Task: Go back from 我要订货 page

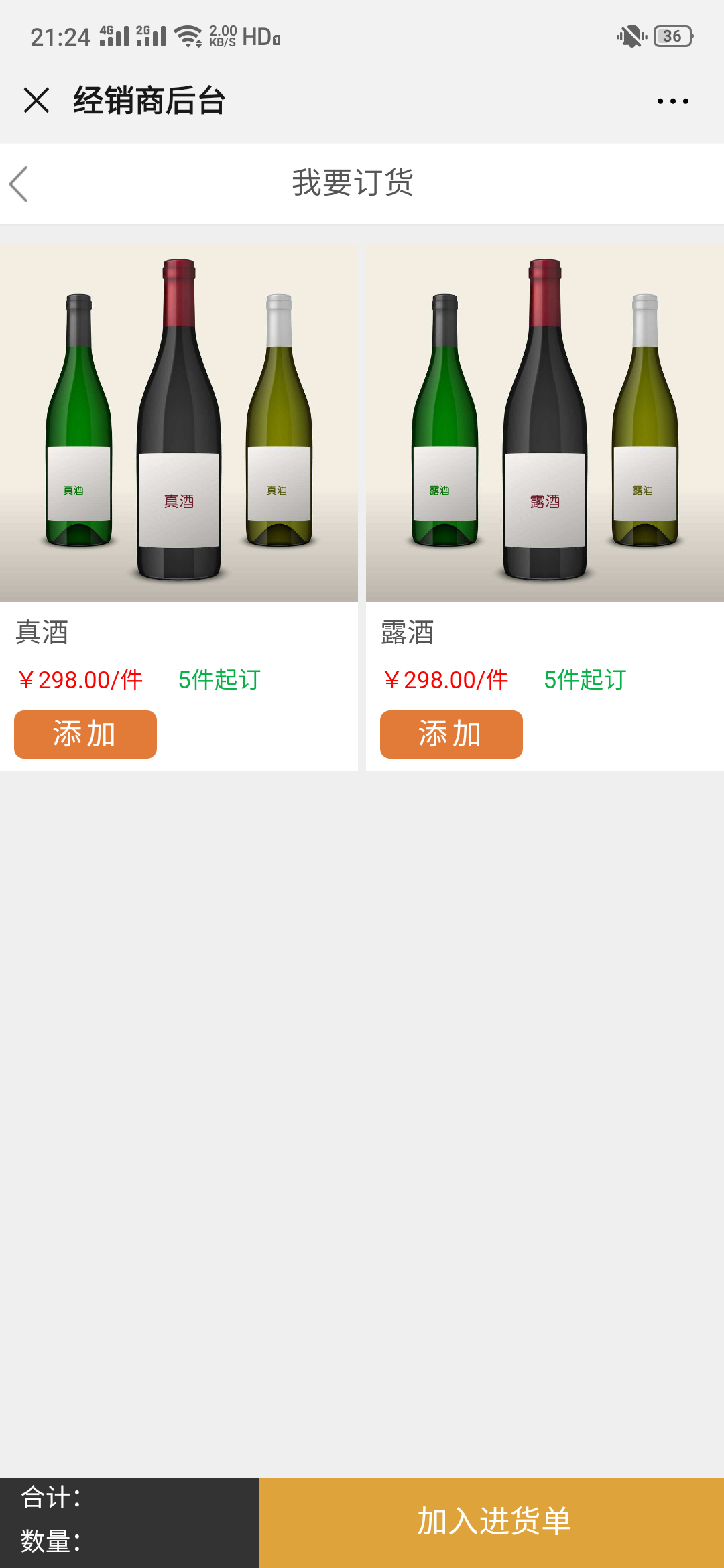Action: (19, 184)
